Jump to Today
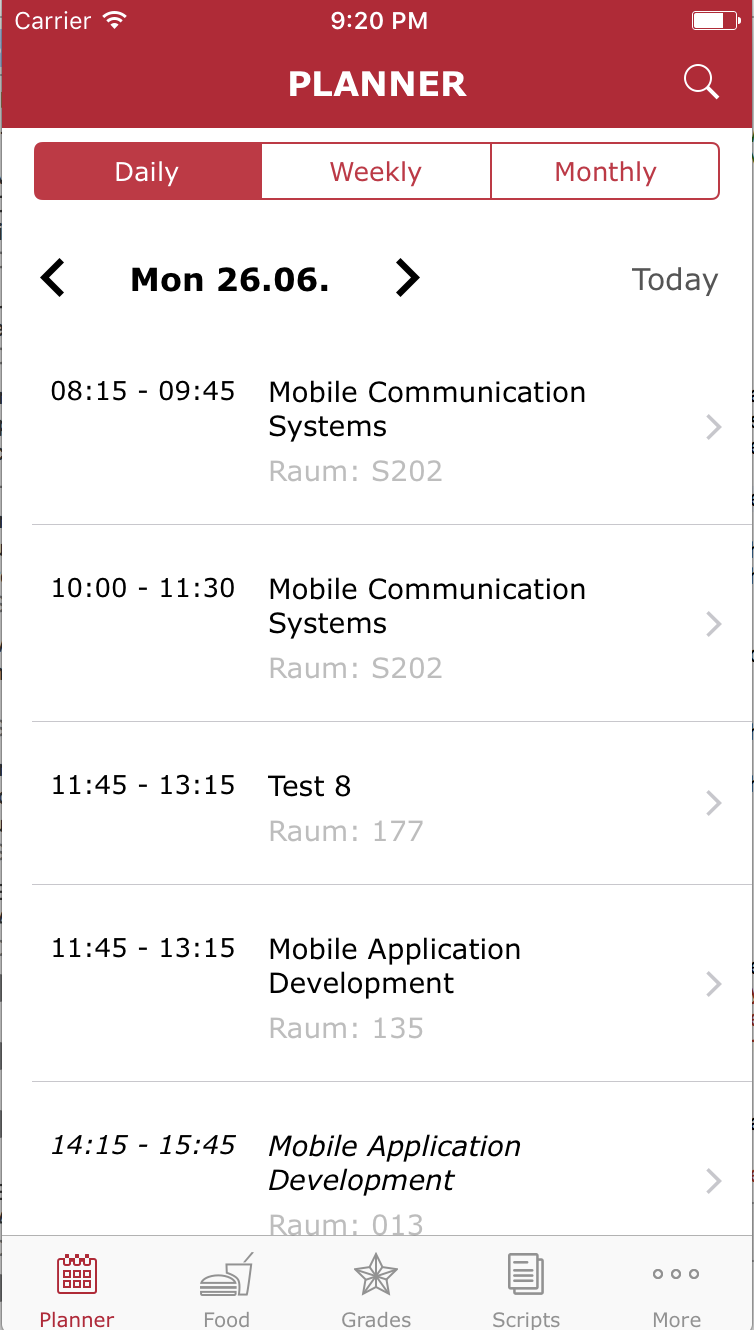Image resolution: width=754 pixels, height=1330 pixels. (x=675, y=280)
